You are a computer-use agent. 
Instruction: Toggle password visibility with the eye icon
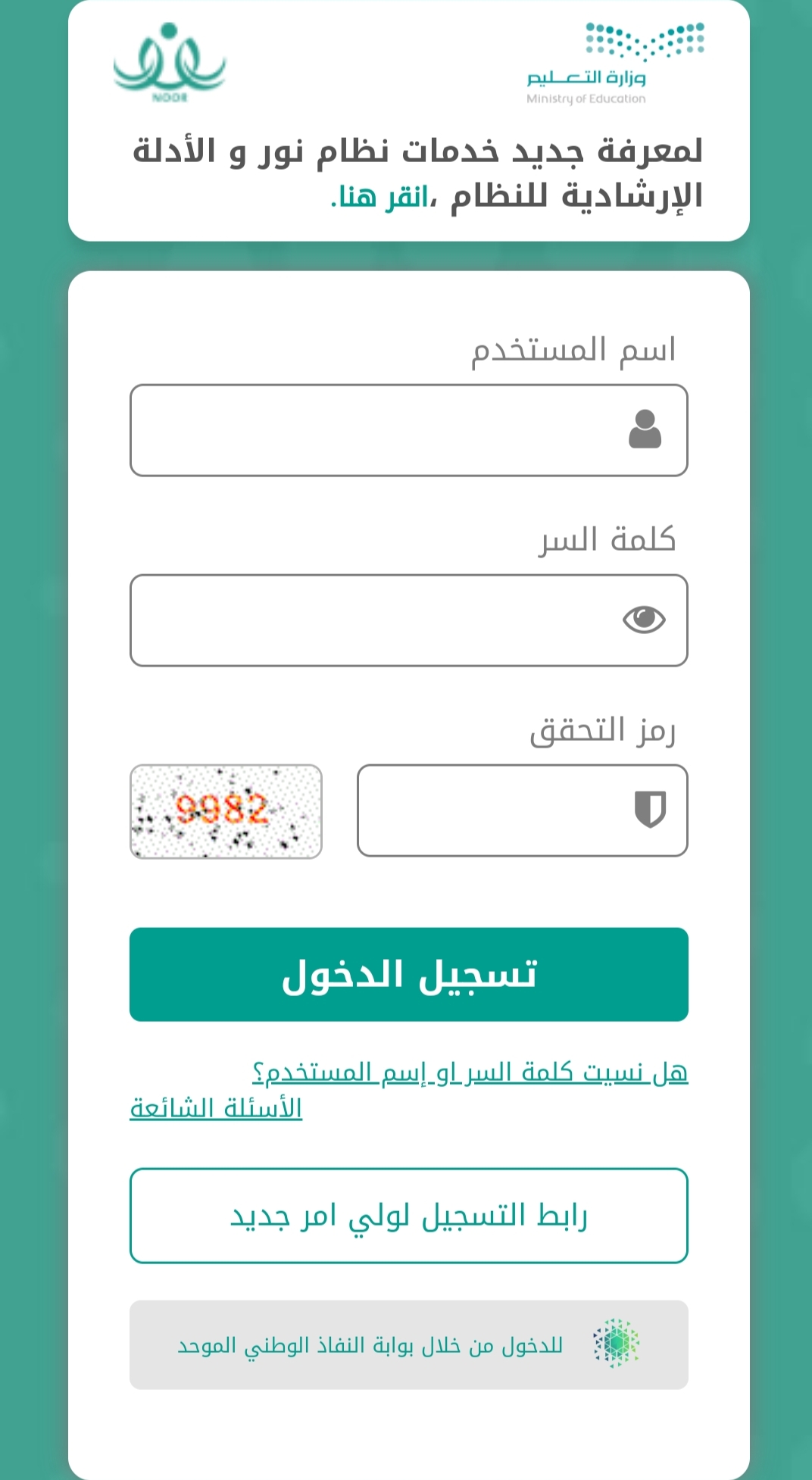[x=644, y=620]
